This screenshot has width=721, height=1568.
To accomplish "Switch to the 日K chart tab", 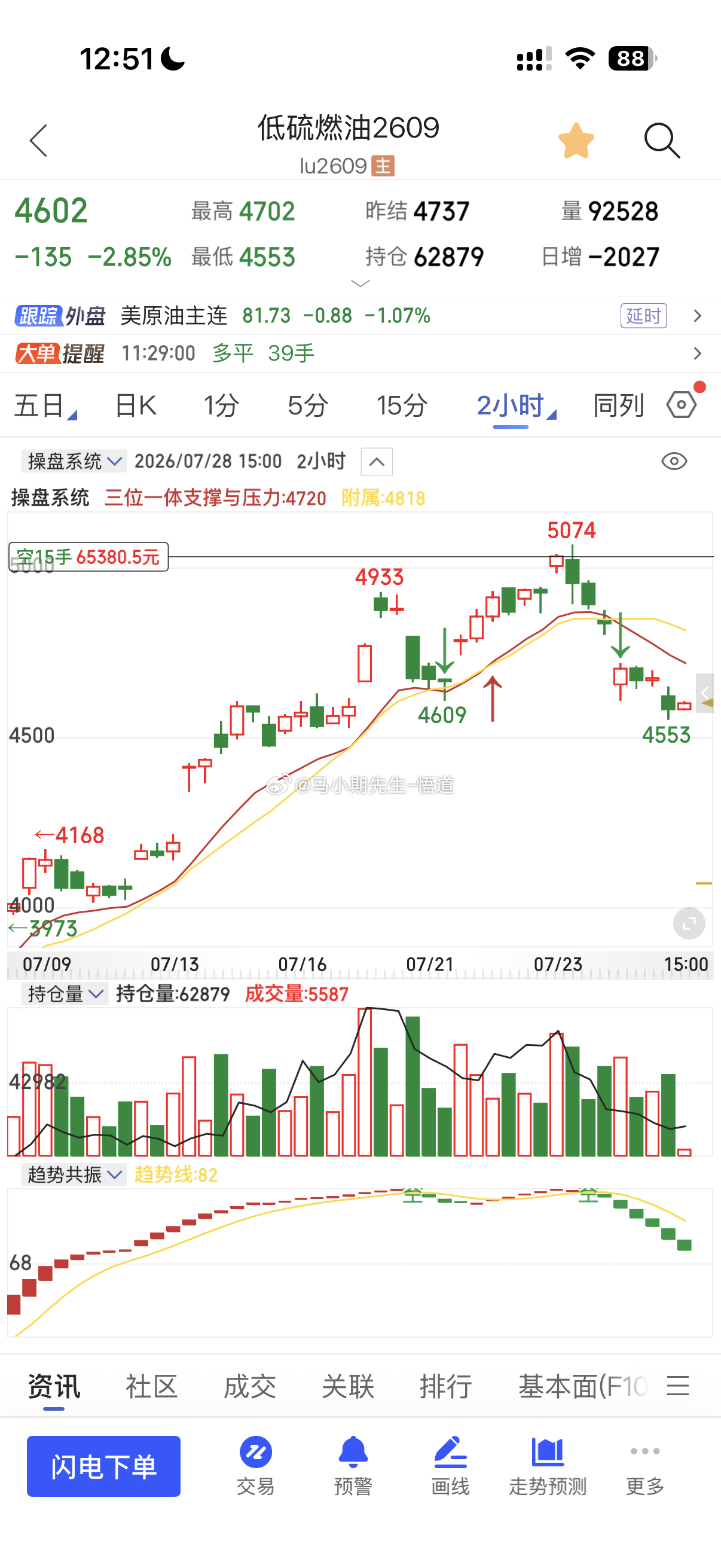I will coord(136,405).
